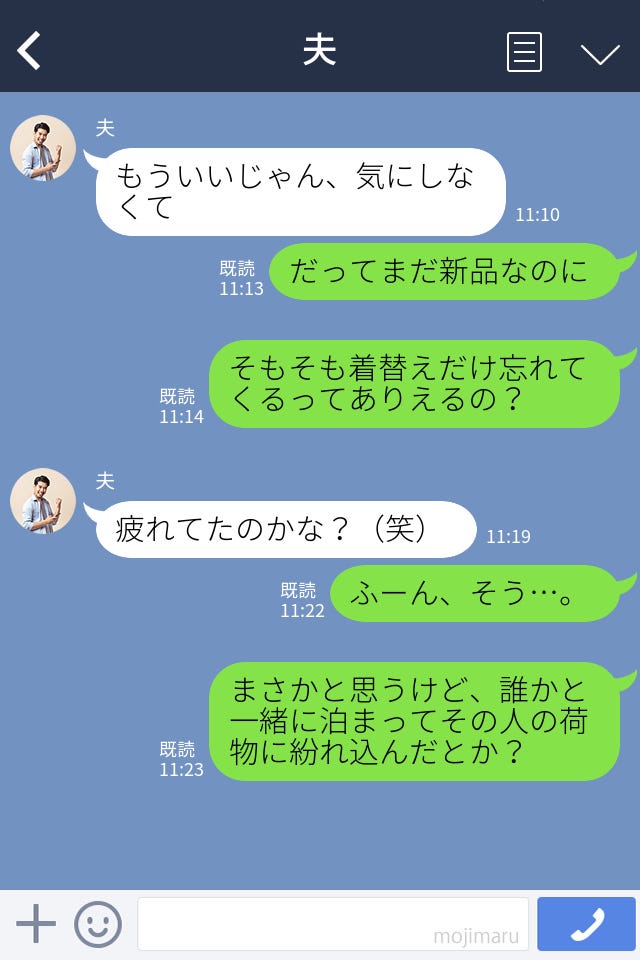View 夫's avatar beside the もういいじゃん message

pyautogui.click(x=43, y=149)
